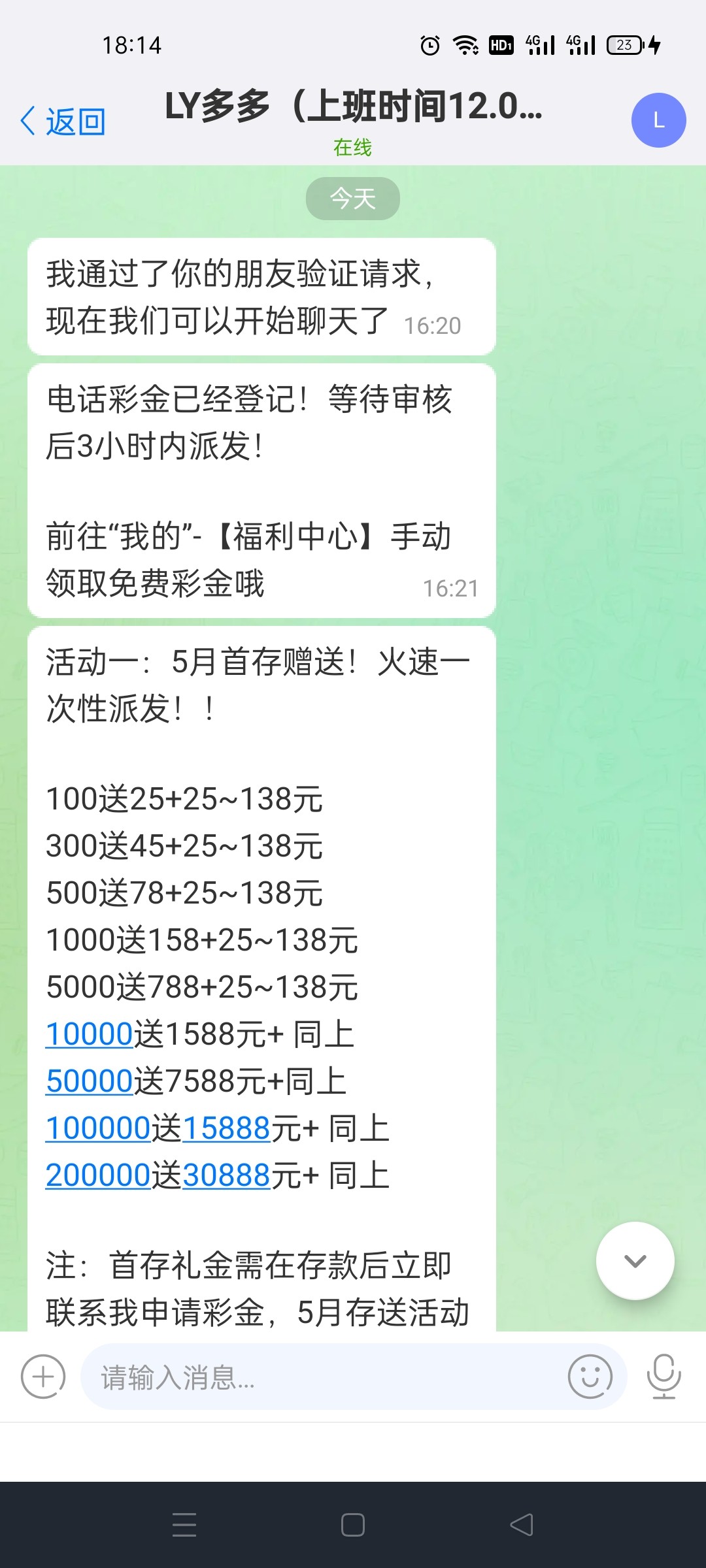
Task: Open the plus attachment menu
Action: 43,1377
